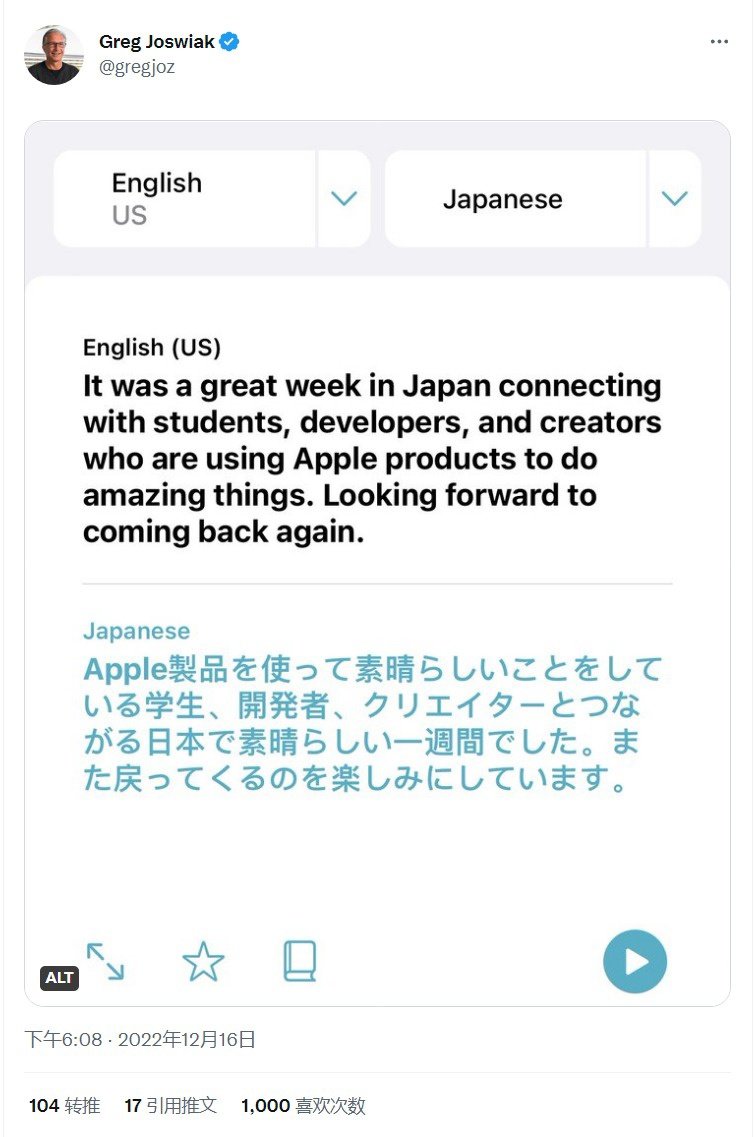Viewport: 754px width, 1137px height.
Task: Open Greg Joswiak's profile picture
Action: (x=53, y=56)
